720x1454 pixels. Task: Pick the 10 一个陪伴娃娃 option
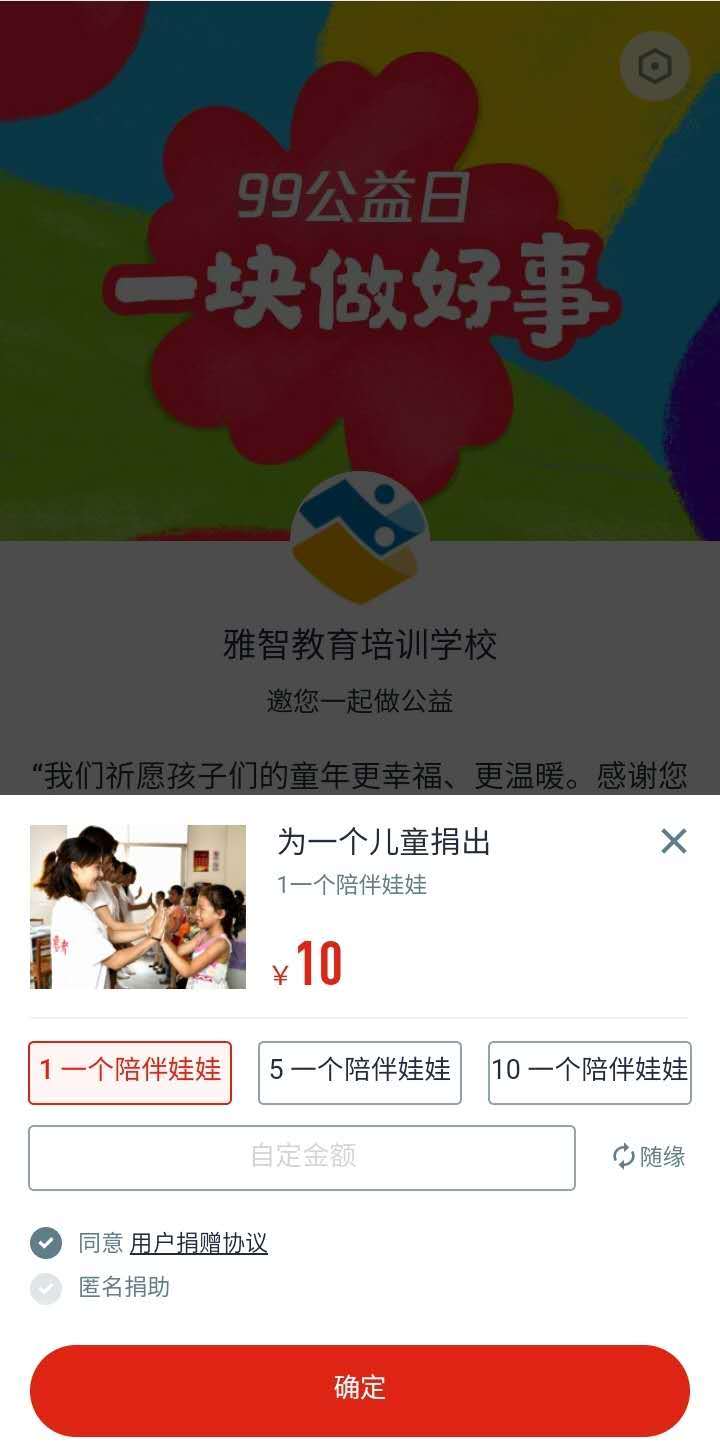(590, 1073)
